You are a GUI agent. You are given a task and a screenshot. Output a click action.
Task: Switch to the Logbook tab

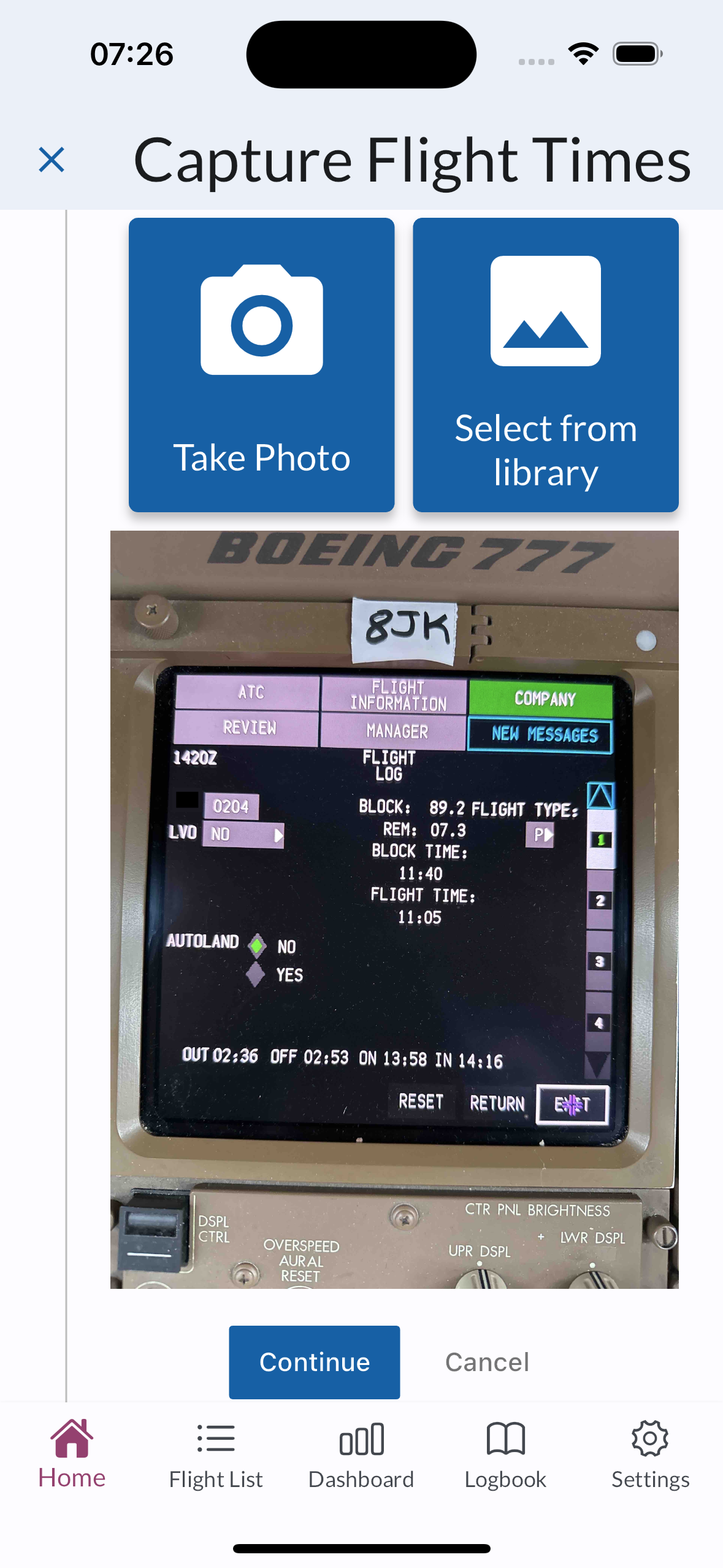click(x=505, y=1455)
